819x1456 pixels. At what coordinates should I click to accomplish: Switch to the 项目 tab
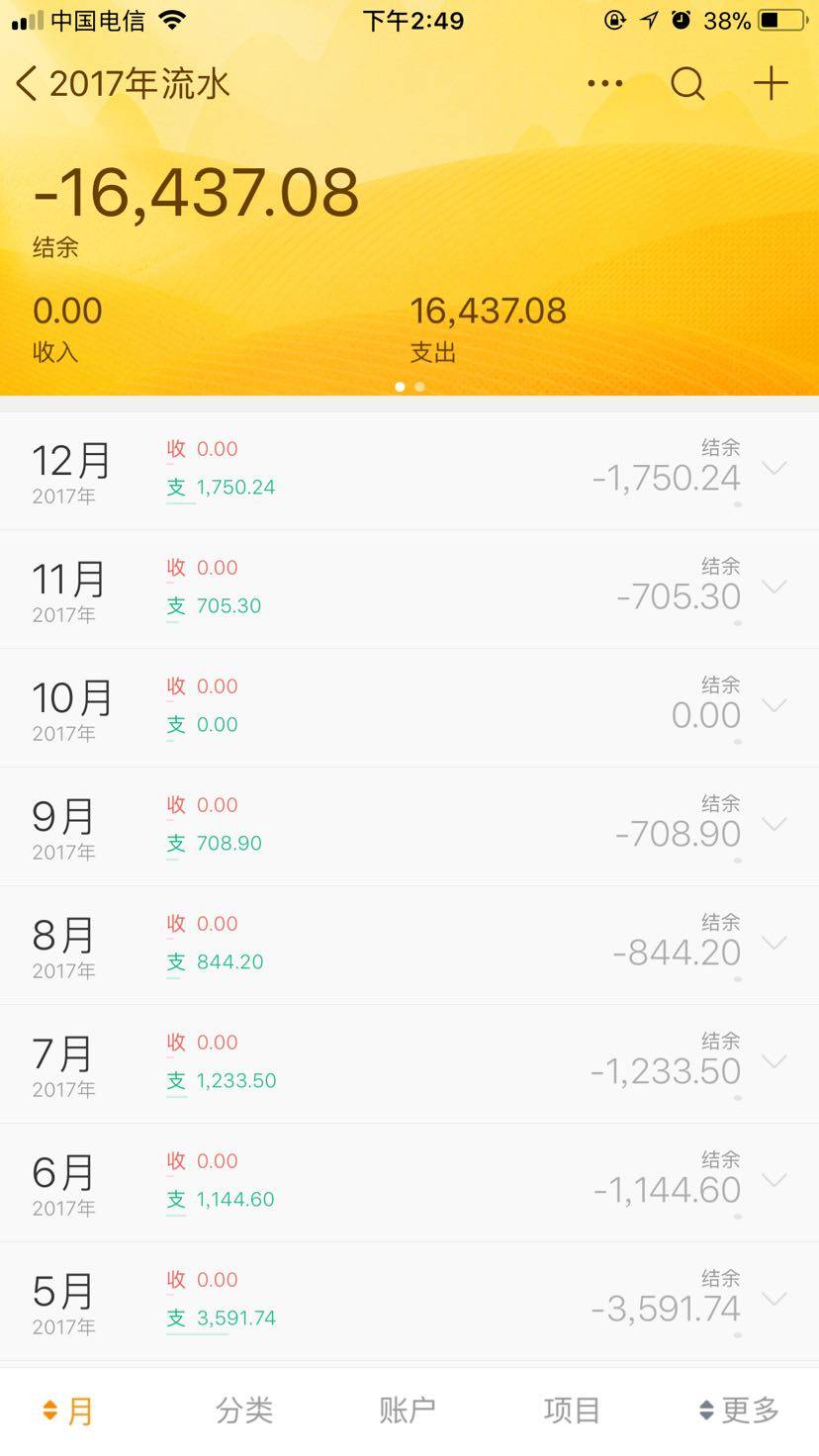coord(572,1410)
